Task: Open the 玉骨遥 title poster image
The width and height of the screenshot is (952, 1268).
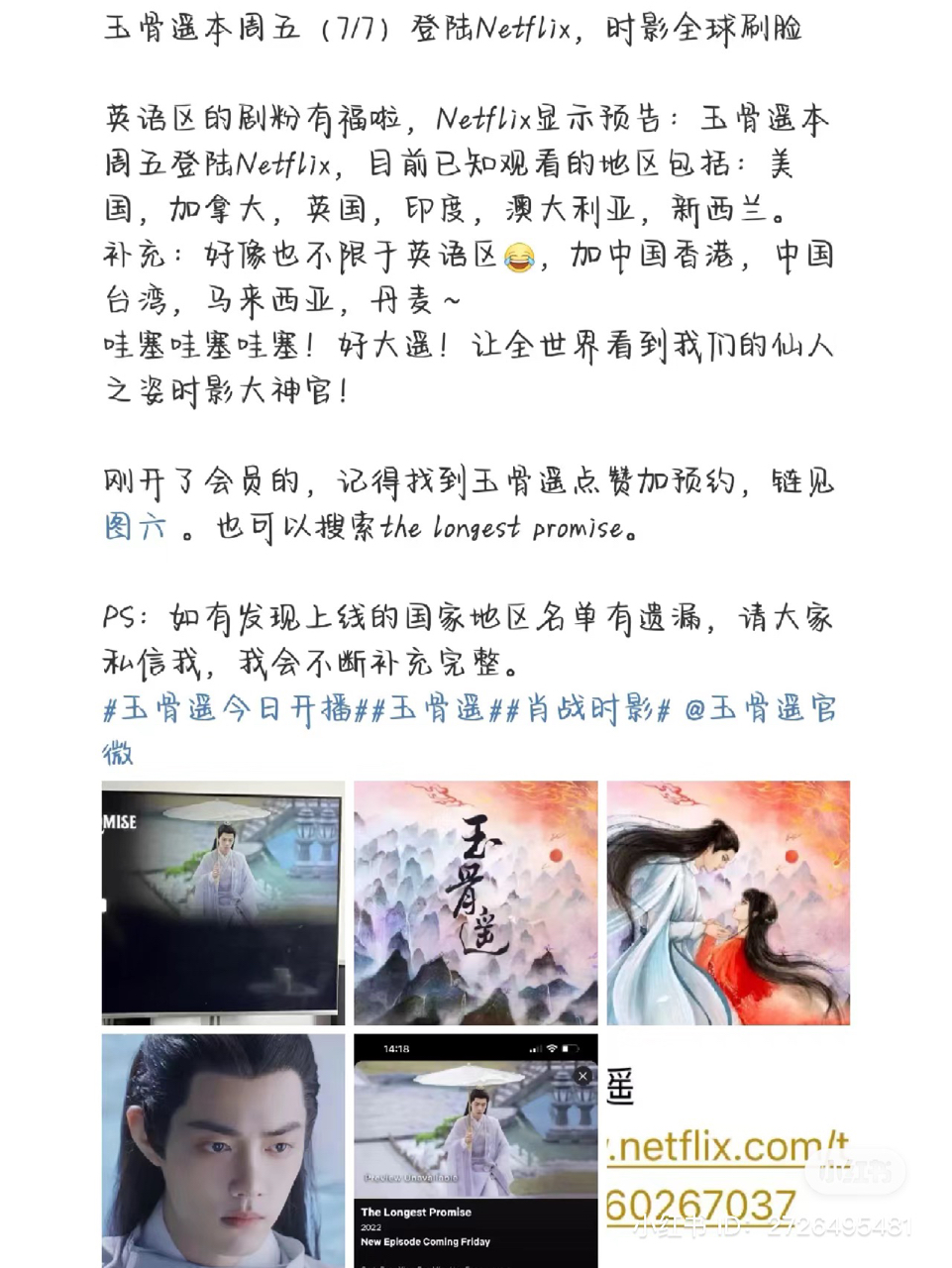Action: (476, 902)
